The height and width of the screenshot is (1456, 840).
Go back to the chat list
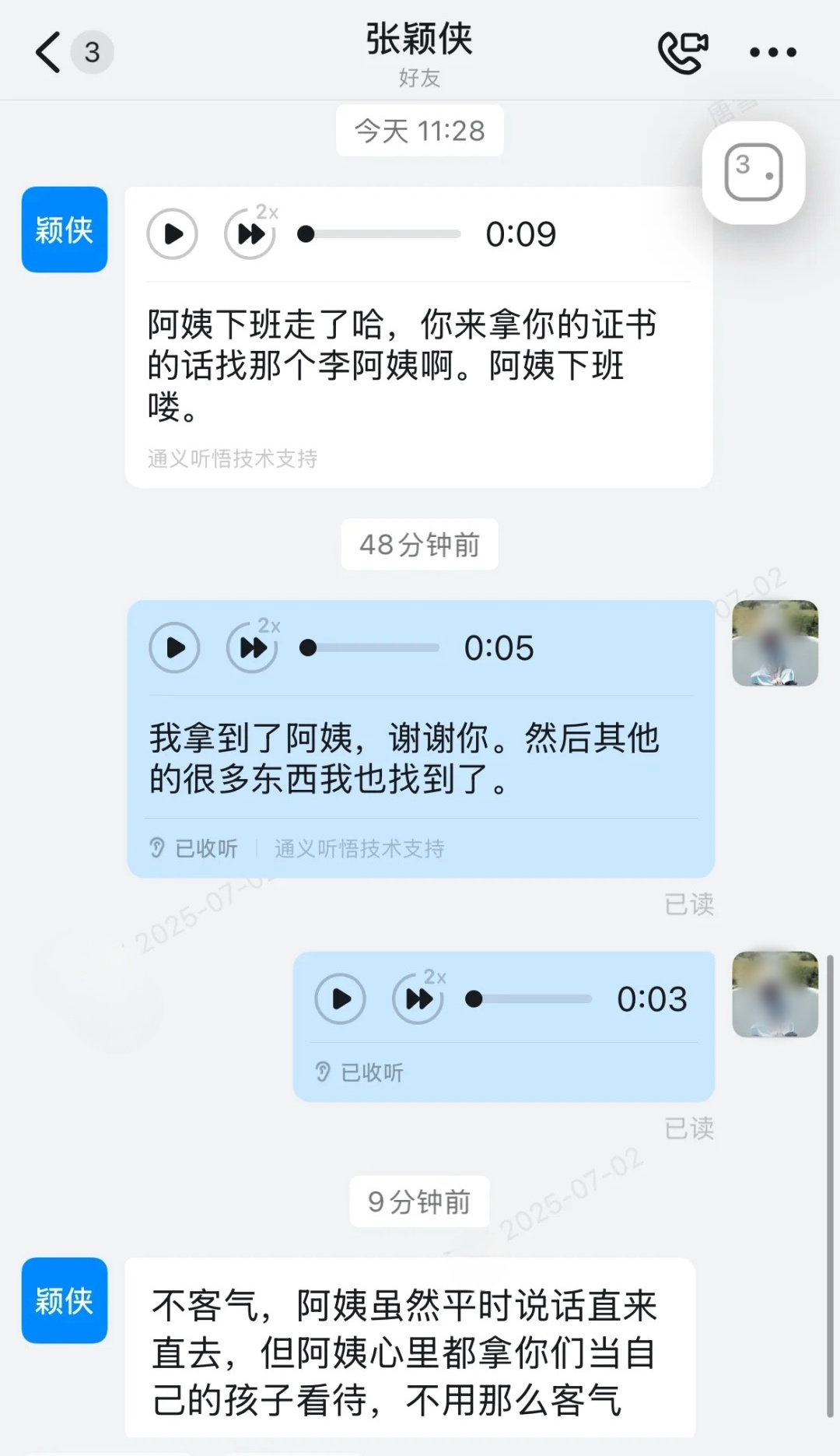click(48, 52)
